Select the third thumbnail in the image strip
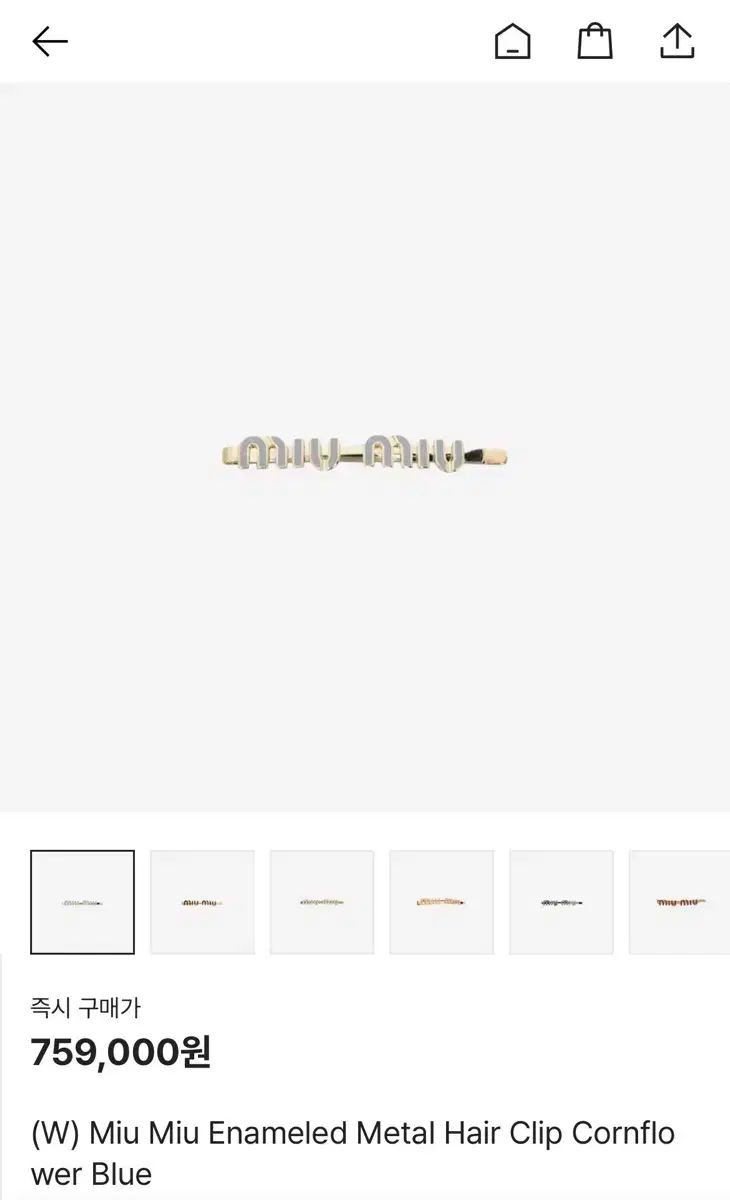 point(322,902)
